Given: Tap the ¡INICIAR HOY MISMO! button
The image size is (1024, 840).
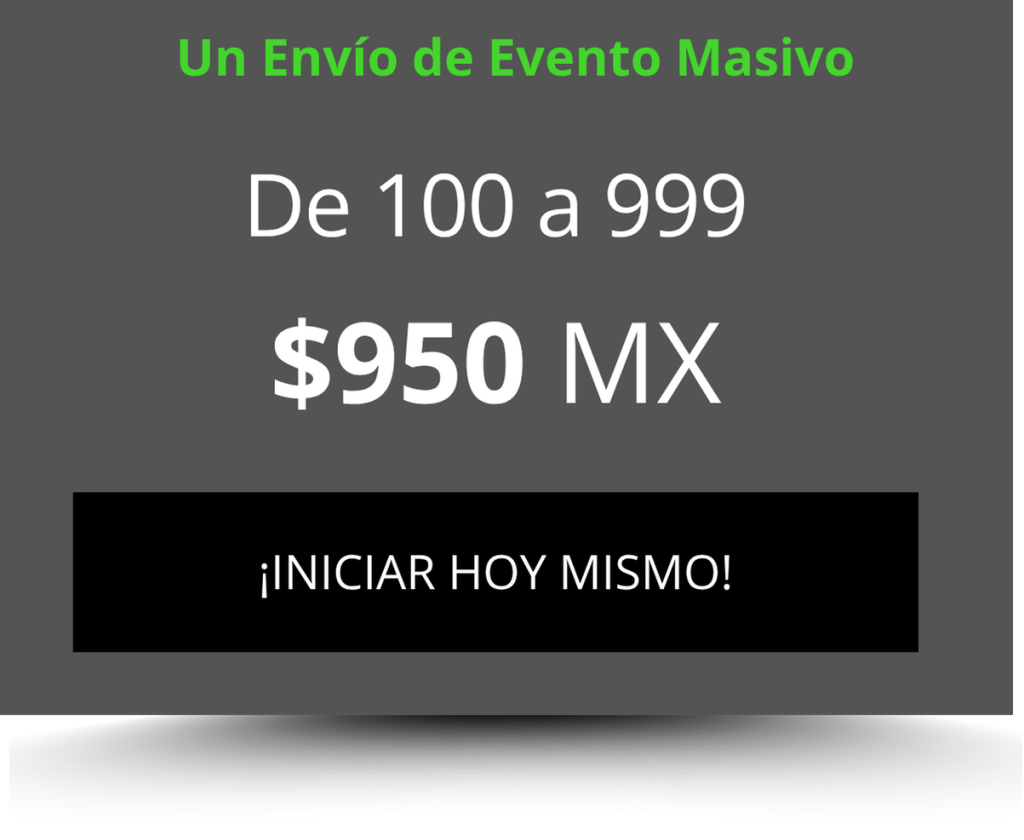Looking at the screenshot, I should coord(495,572).
